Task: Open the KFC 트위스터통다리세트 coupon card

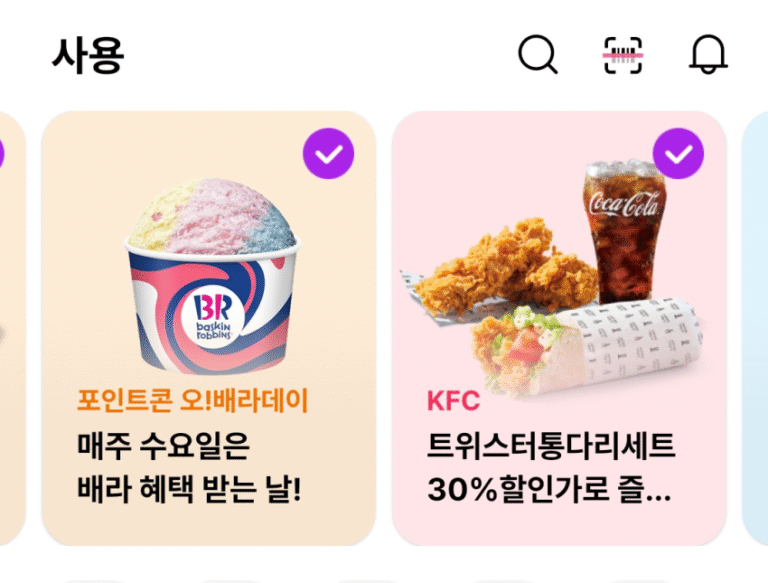Action: click(x=558, y=330)
